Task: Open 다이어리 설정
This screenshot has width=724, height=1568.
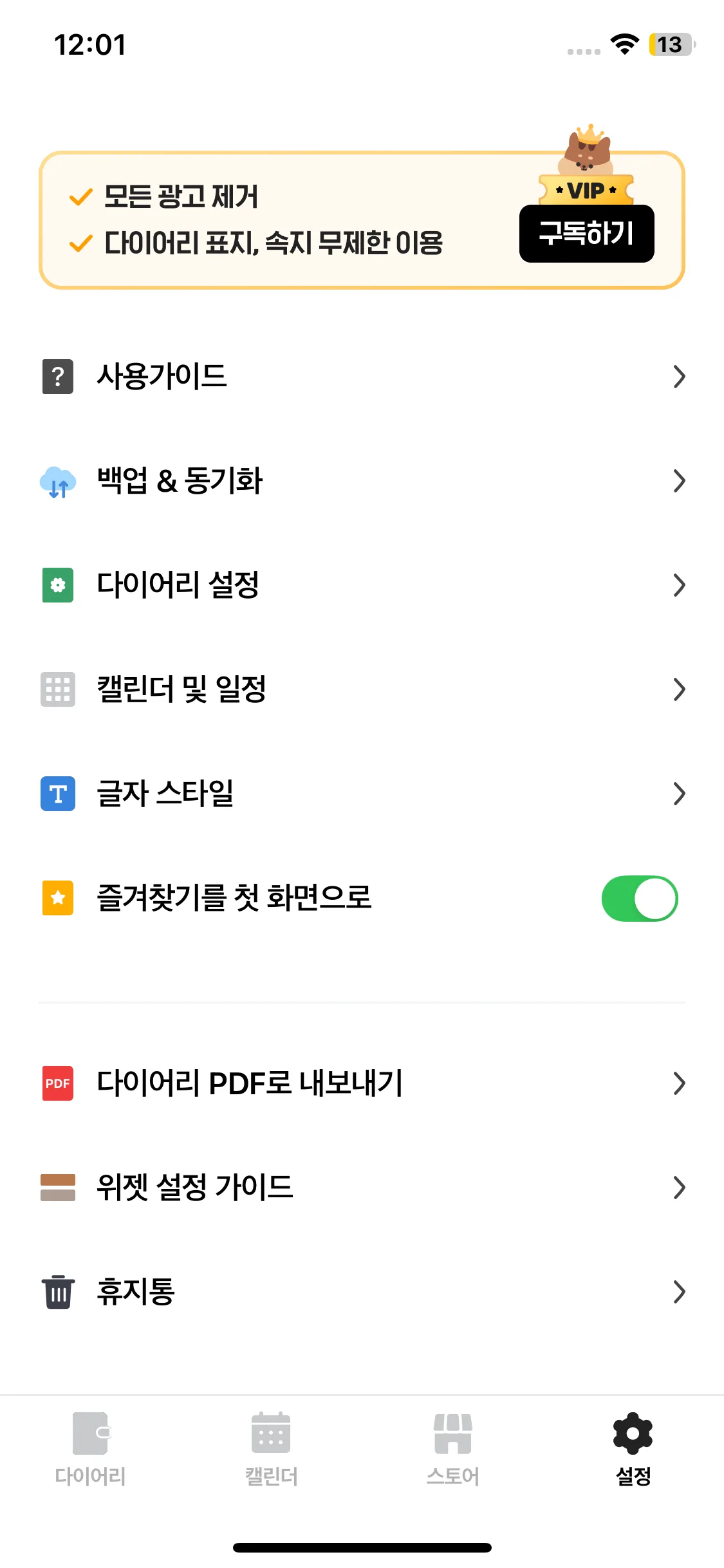Action: pyautogui.click(x=362, y=585)
